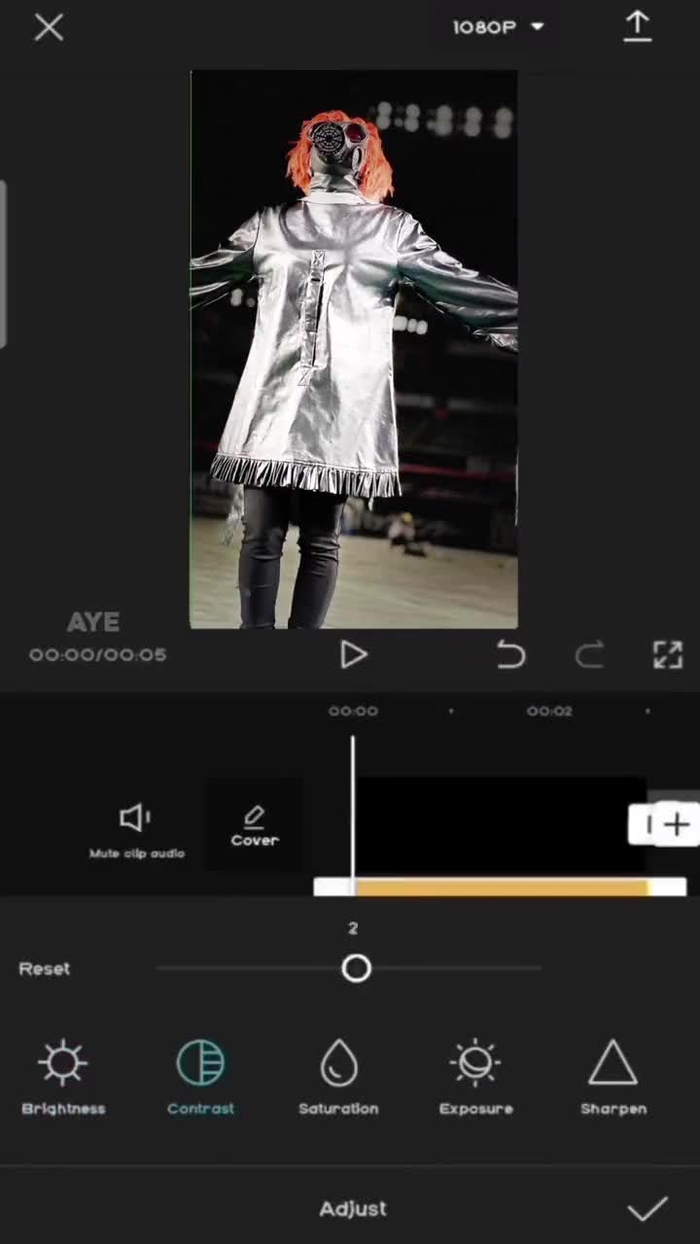Select the Saturation adjustment

click(338, 1076)
